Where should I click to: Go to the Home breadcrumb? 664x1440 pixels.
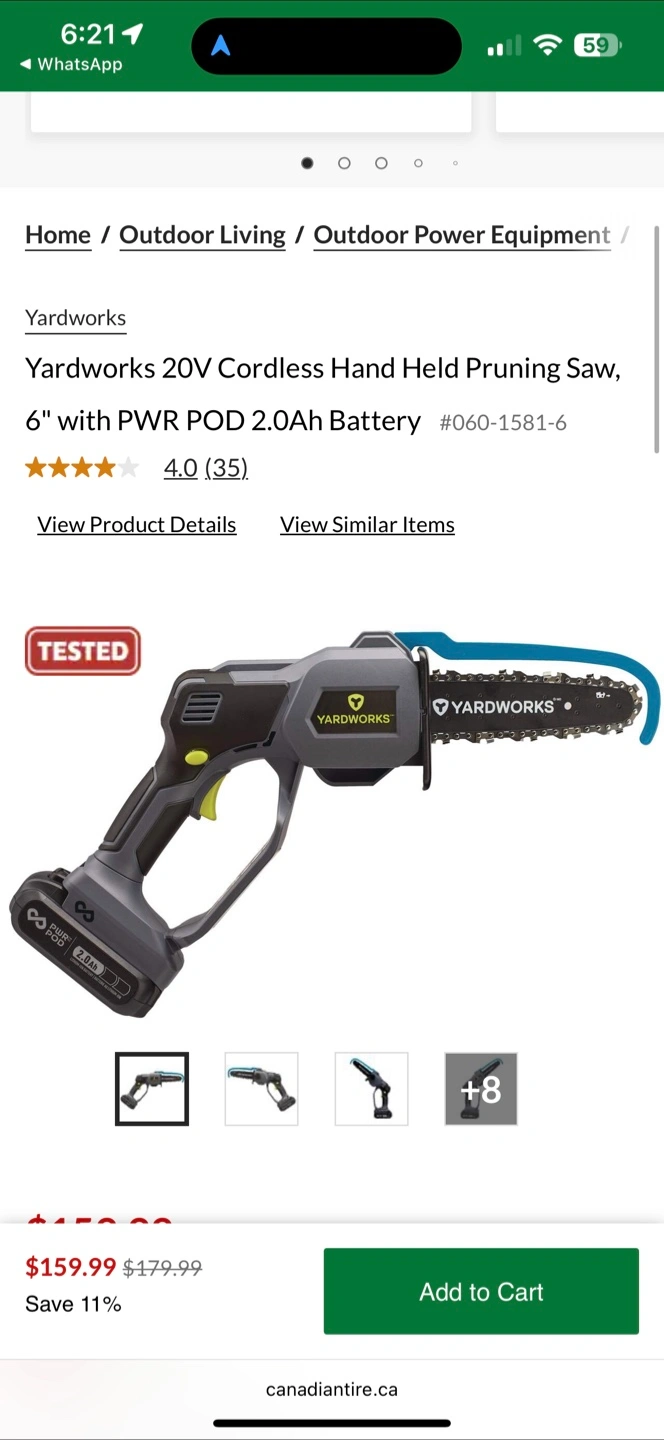(x=58, y=235)
